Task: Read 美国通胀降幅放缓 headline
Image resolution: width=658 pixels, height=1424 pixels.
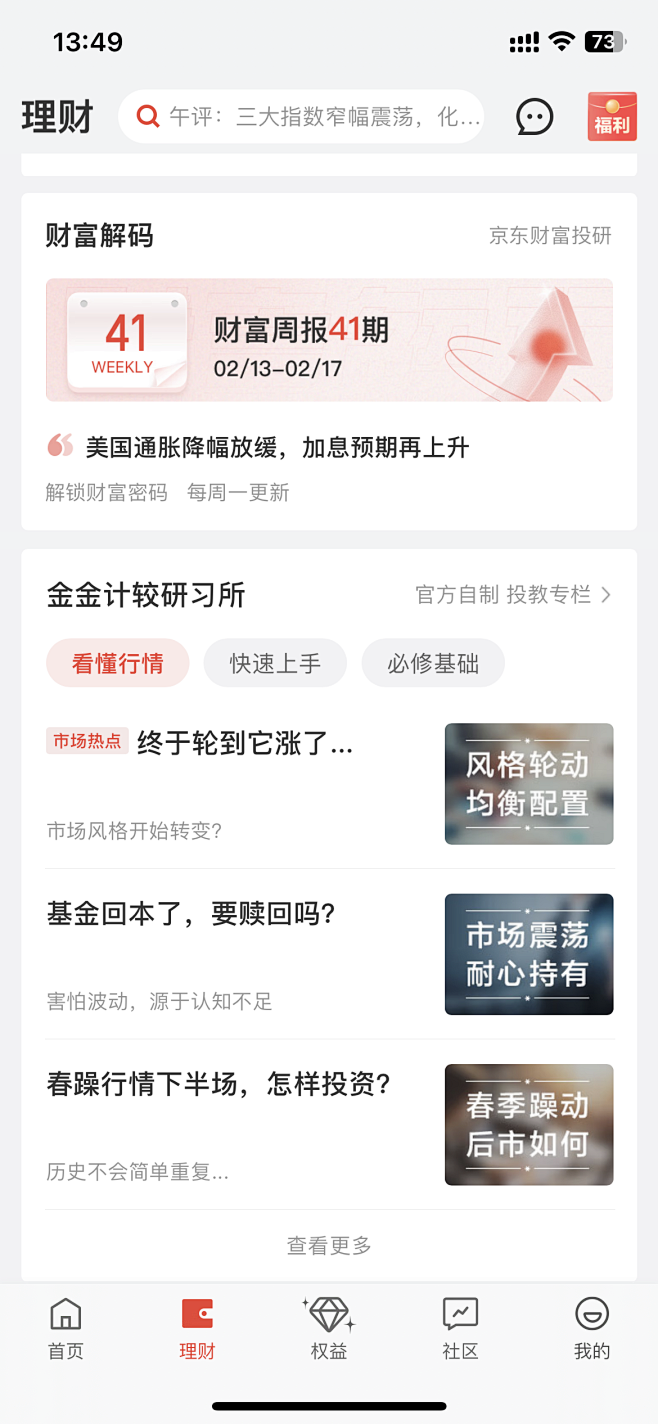Action: [276, 447]
